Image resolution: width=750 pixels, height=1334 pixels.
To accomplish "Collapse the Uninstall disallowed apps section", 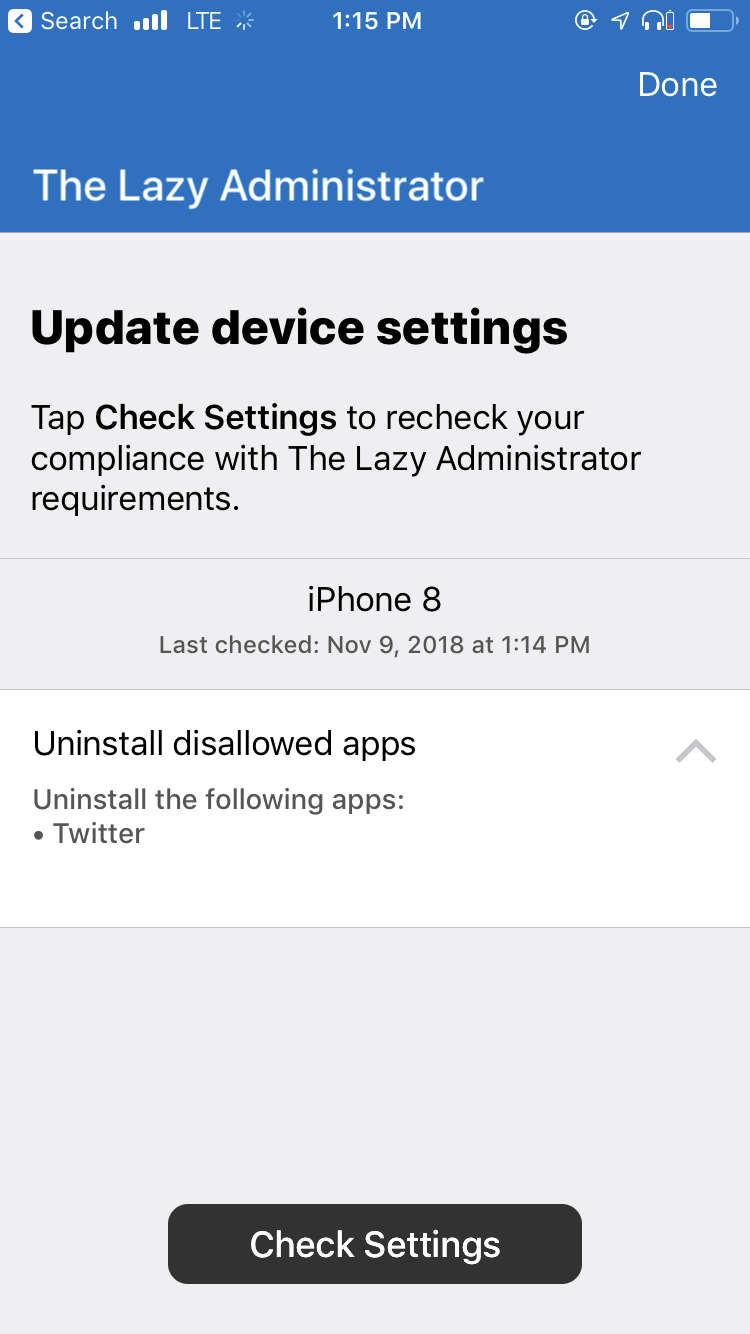I will 696,751.
